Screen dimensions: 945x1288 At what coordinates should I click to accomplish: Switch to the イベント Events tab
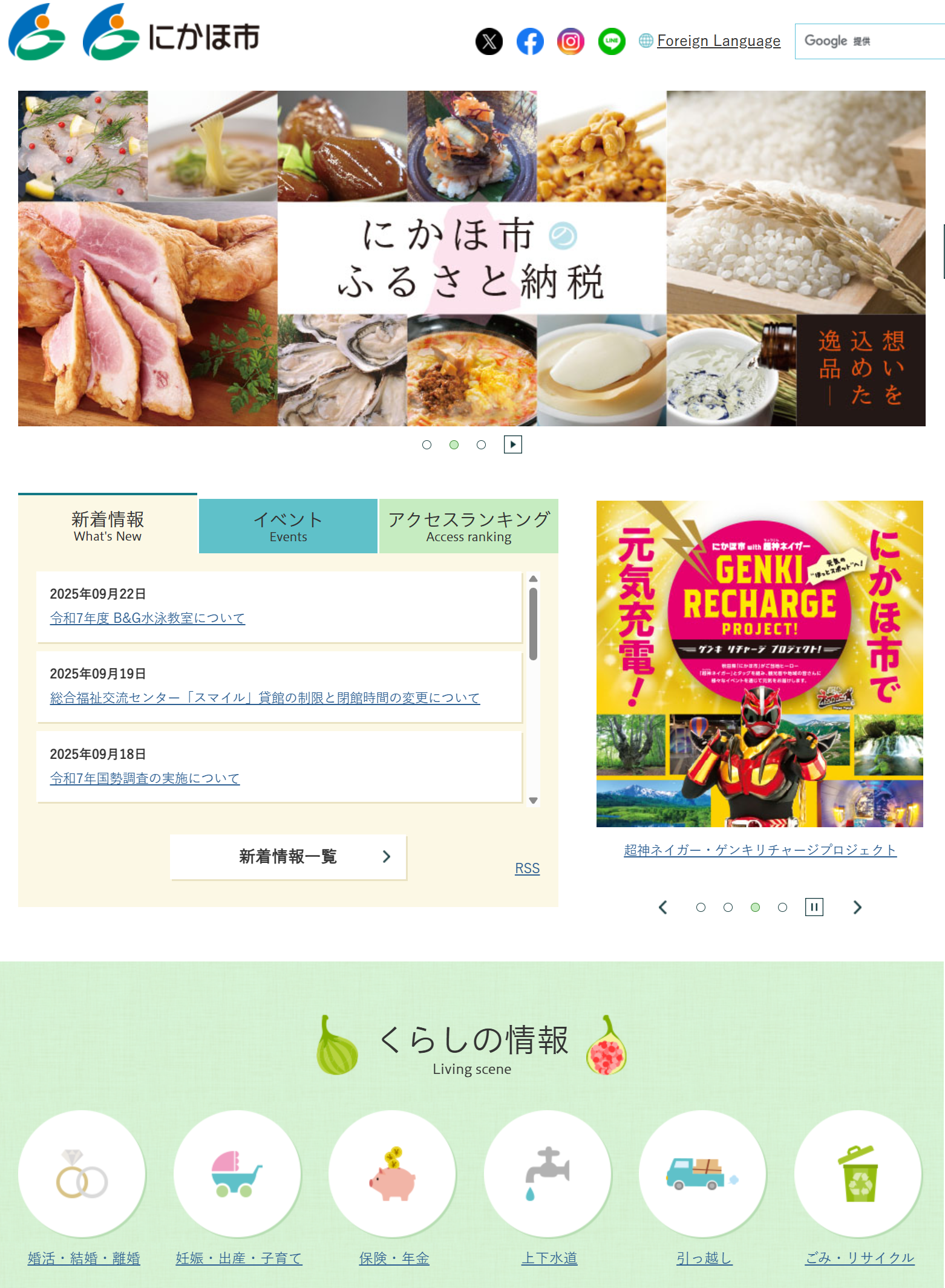coord(288,526)
